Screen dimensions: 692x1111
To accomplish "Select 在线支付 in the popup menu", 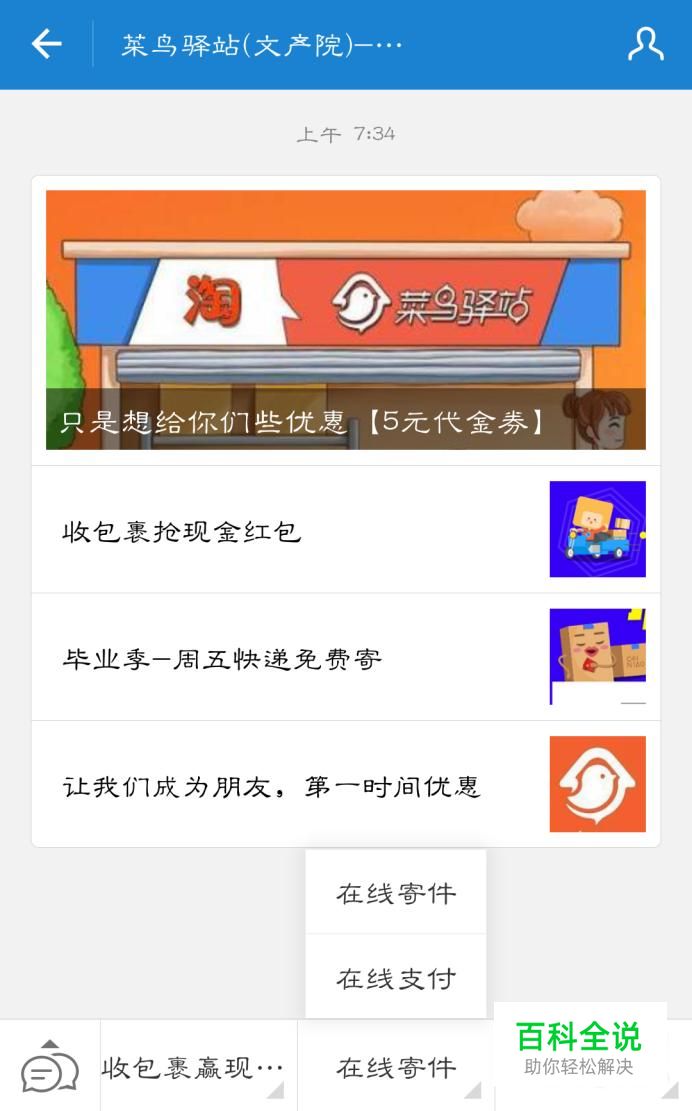I will [396, 977].
